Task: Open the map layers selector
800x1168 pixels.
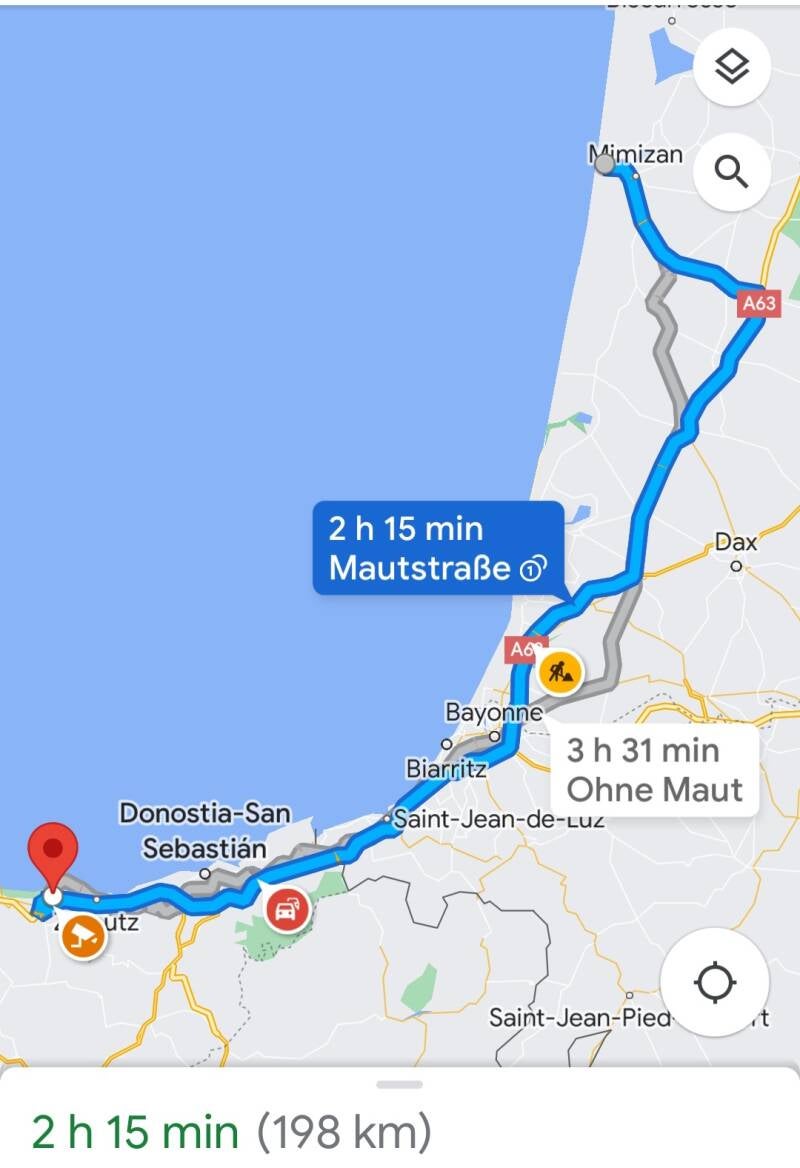Action: coord(732,67)
